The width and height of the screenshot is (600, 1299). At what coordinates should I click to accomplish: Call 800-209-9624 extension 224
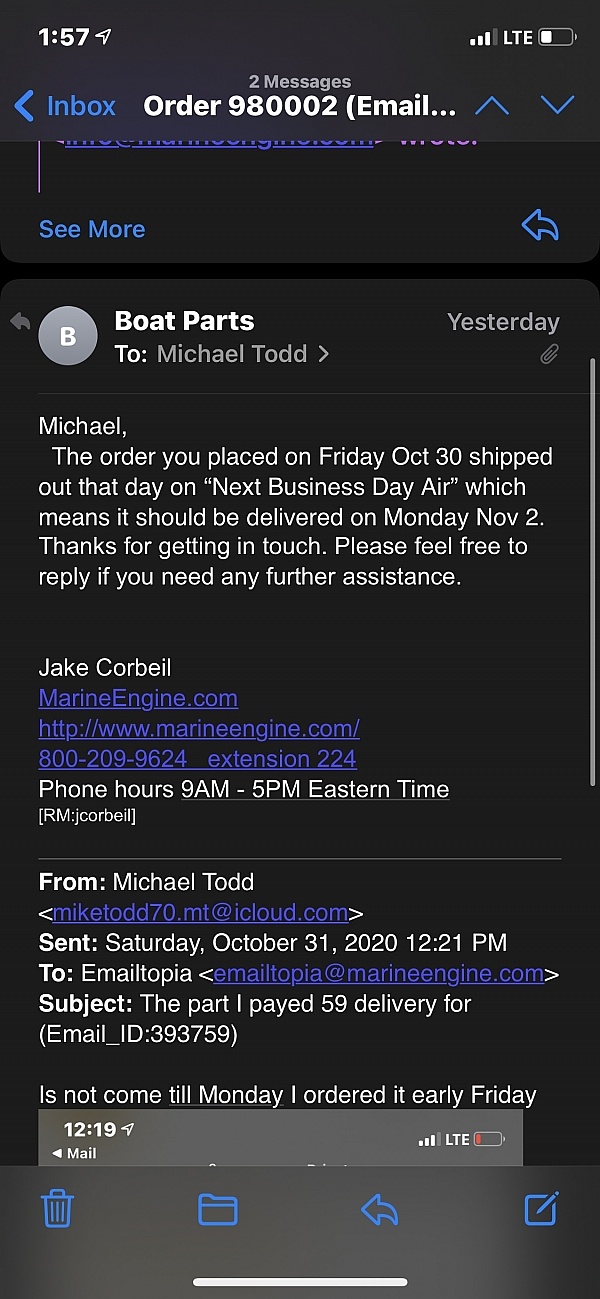[197, 759]
